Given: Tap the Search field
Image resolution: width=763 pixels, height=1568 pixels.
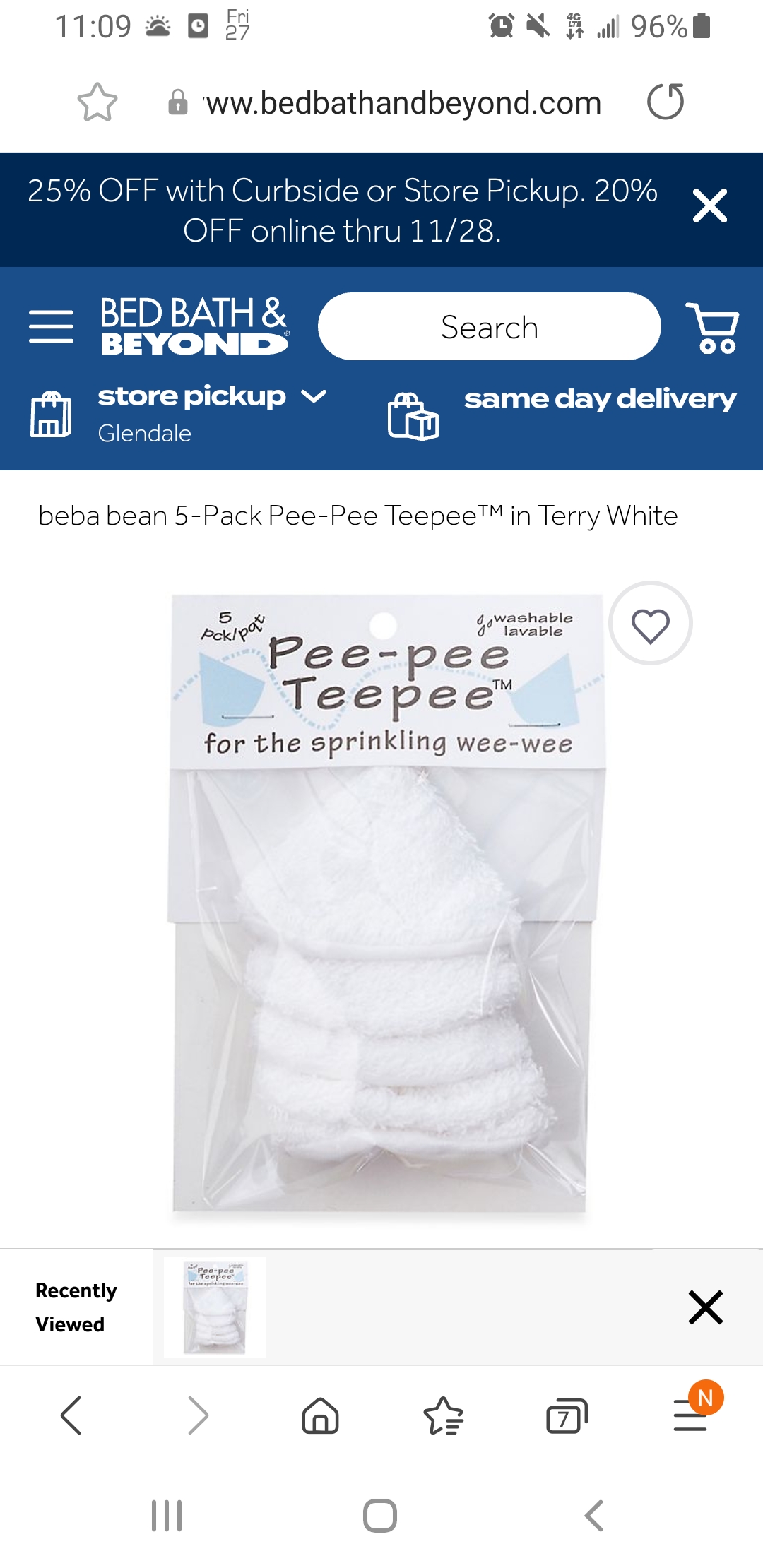Looking at the screenshot, I should tap(489, 326).
